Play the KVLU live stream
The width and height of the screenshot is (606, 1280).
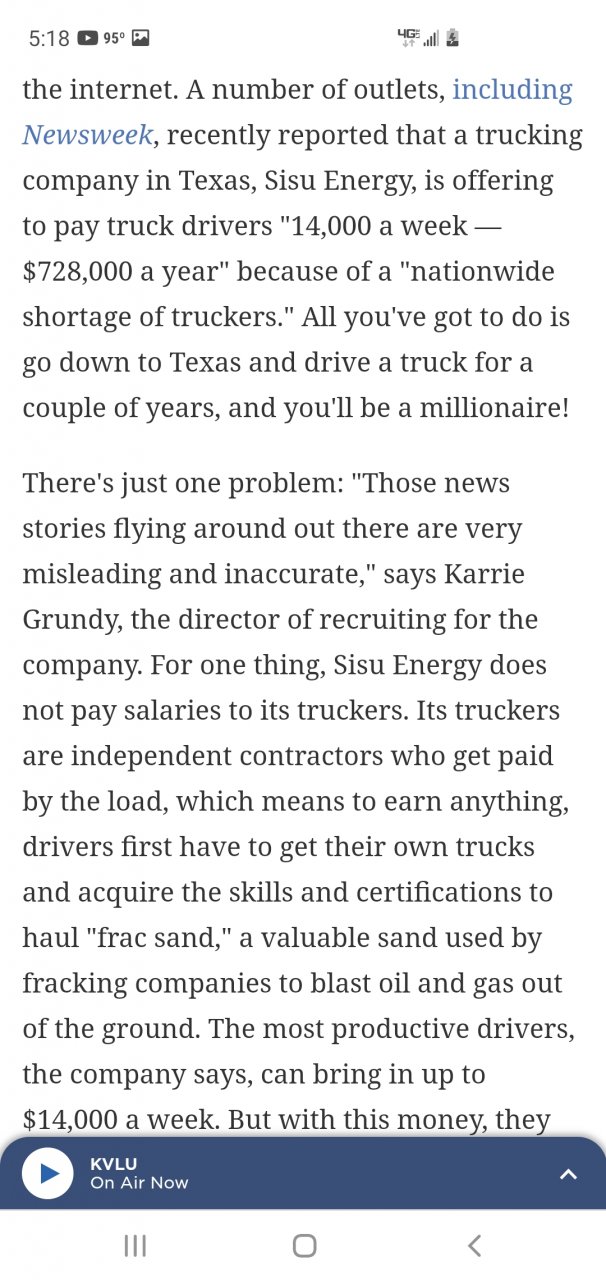(x=48, y=1173)
